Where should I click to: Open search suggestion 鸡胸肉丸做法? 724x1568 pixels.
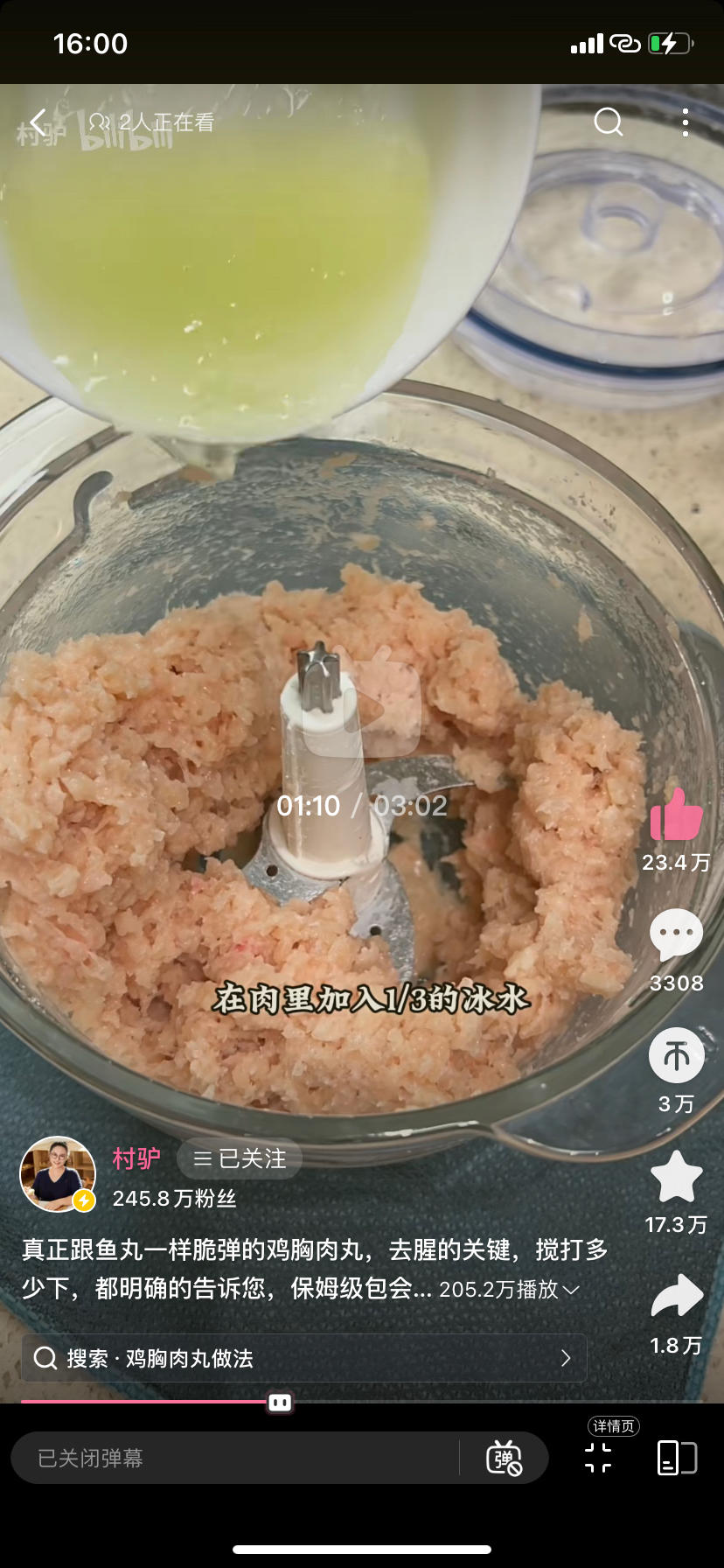click(x=303, y=1358)
